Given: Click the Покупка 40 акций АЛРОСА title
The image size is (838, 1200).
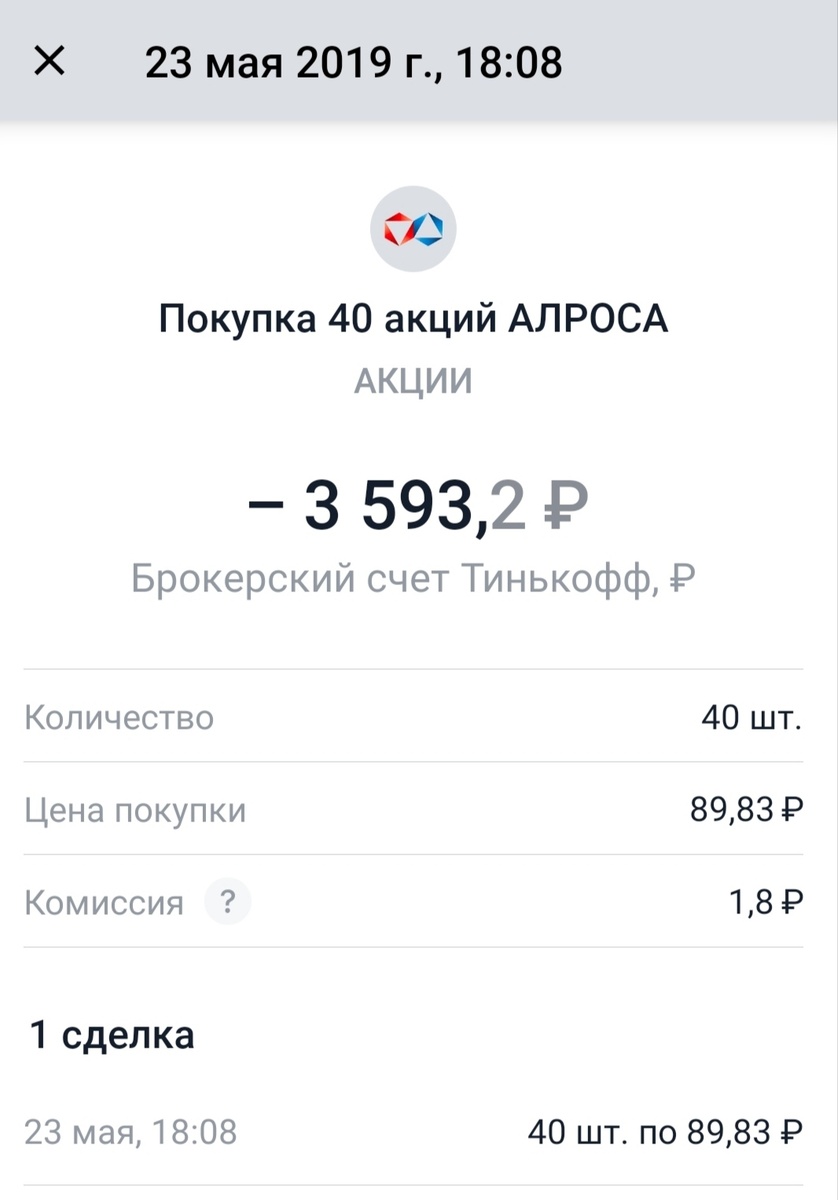Looking at the screenshot, I should coord(418,318).
